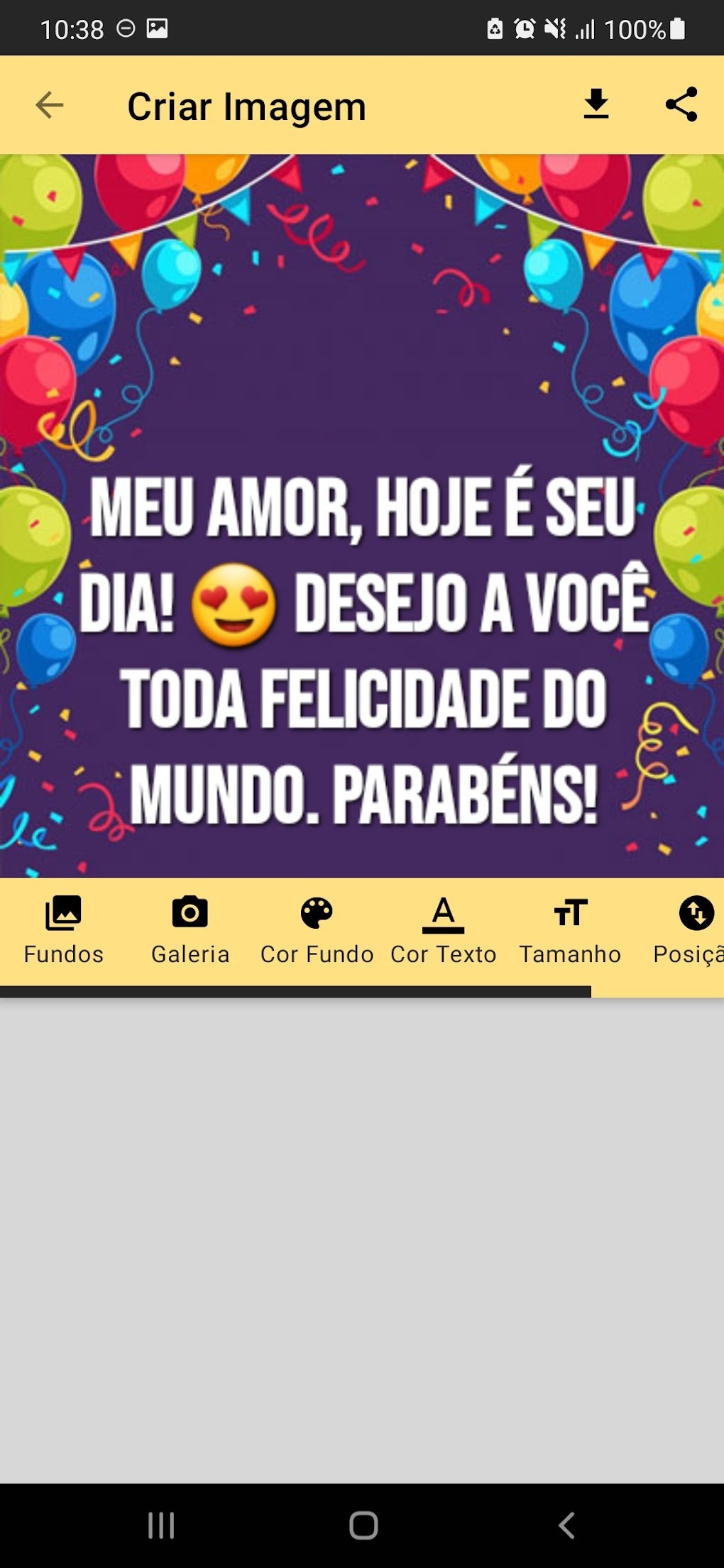Open recent apps from navigation bar
Screen dimensions: 724x1568
coord(161,1525)
